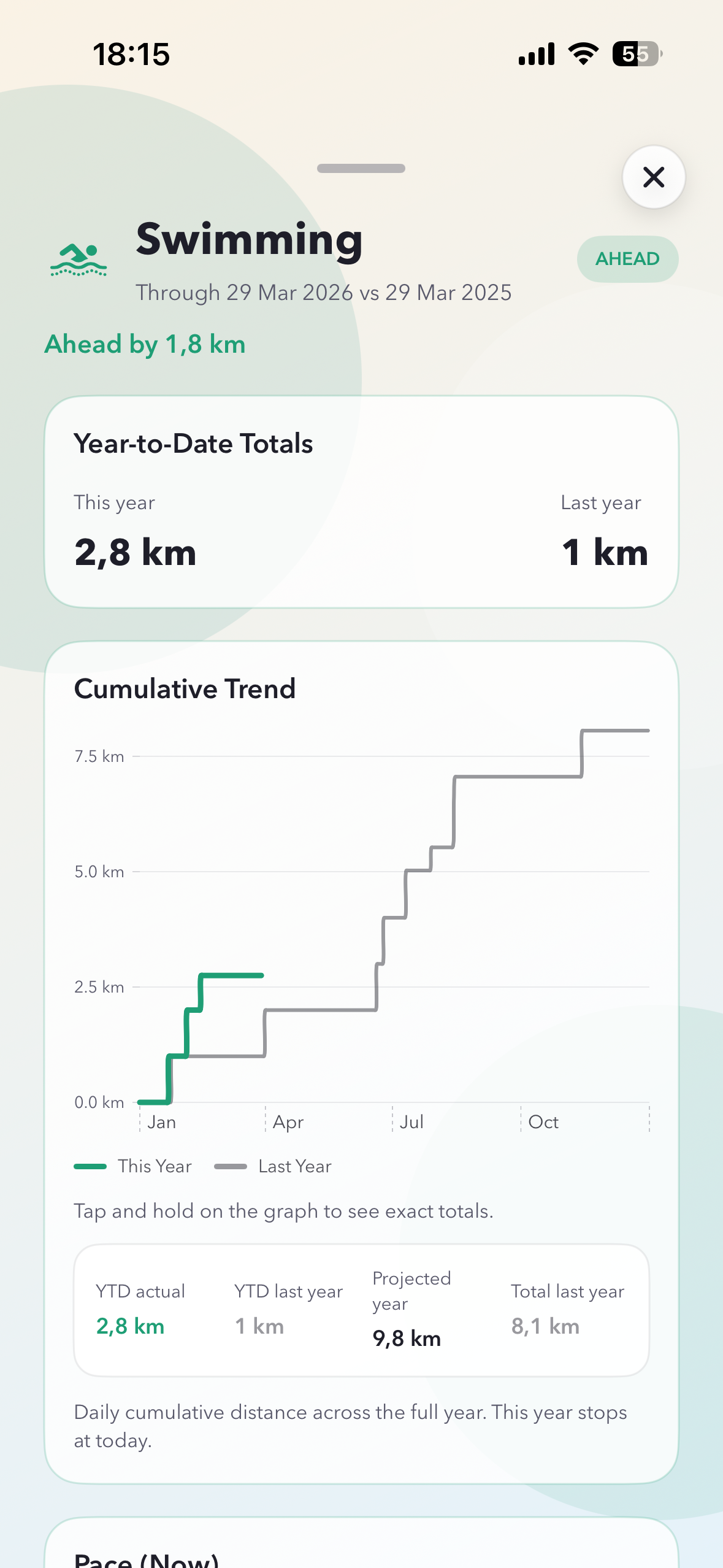The height and width of the screenshot is (1568, 723).
Task: Tap the 'This year' 2,8 km total
Action: click(x=135, y=551)
